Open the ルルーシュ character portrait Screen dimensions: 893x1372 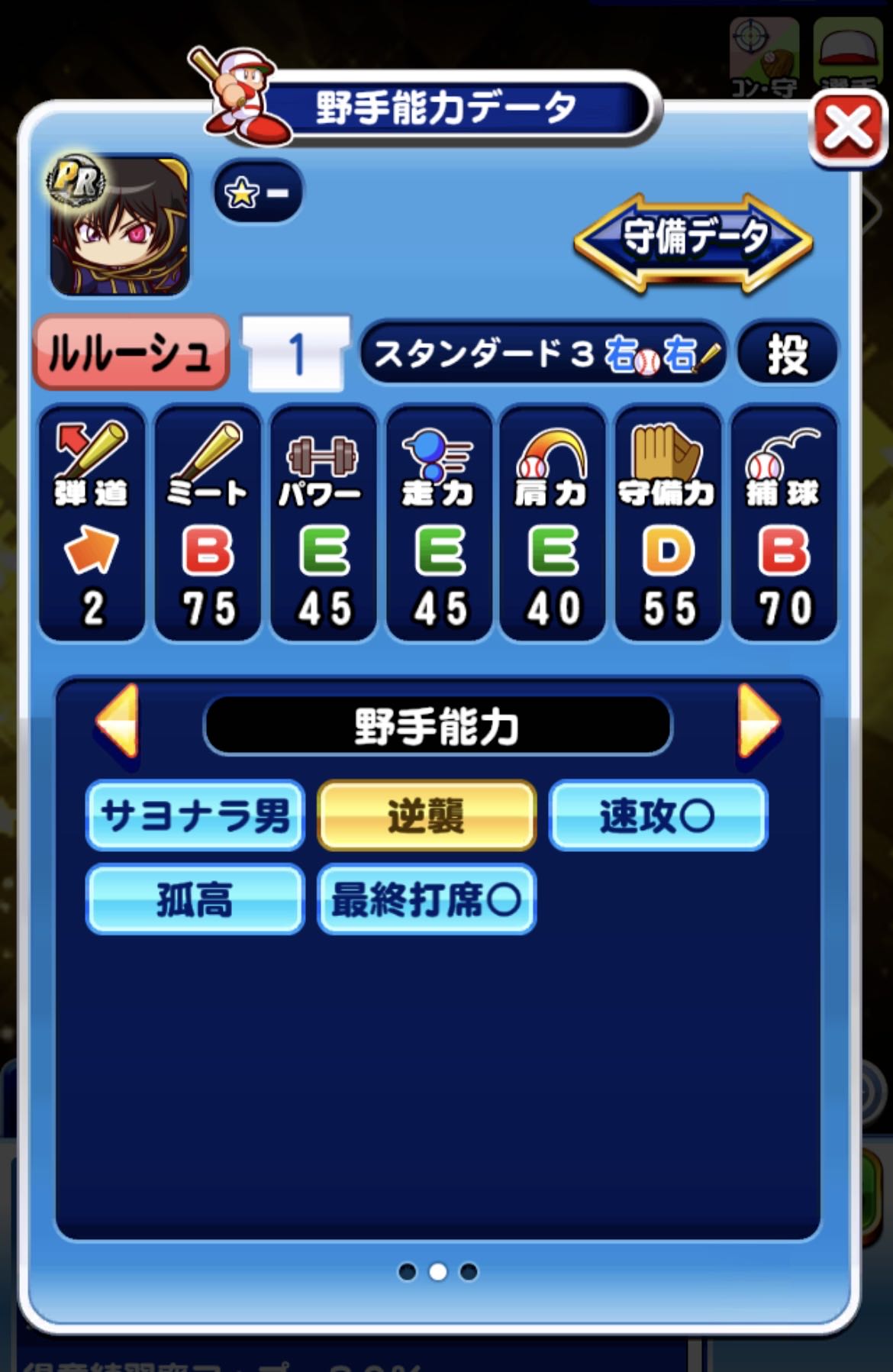pyautogui.click(x=120, y=226)
